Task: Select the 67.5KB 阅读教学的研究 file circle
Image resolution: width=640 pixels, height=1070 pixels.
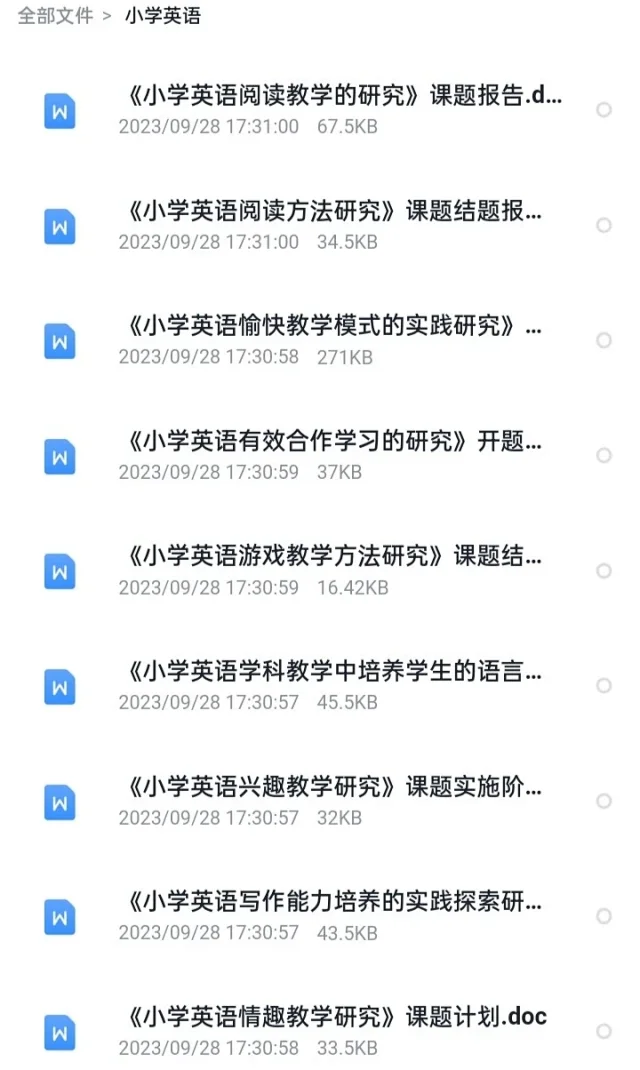Action: [x=604, y=110]
